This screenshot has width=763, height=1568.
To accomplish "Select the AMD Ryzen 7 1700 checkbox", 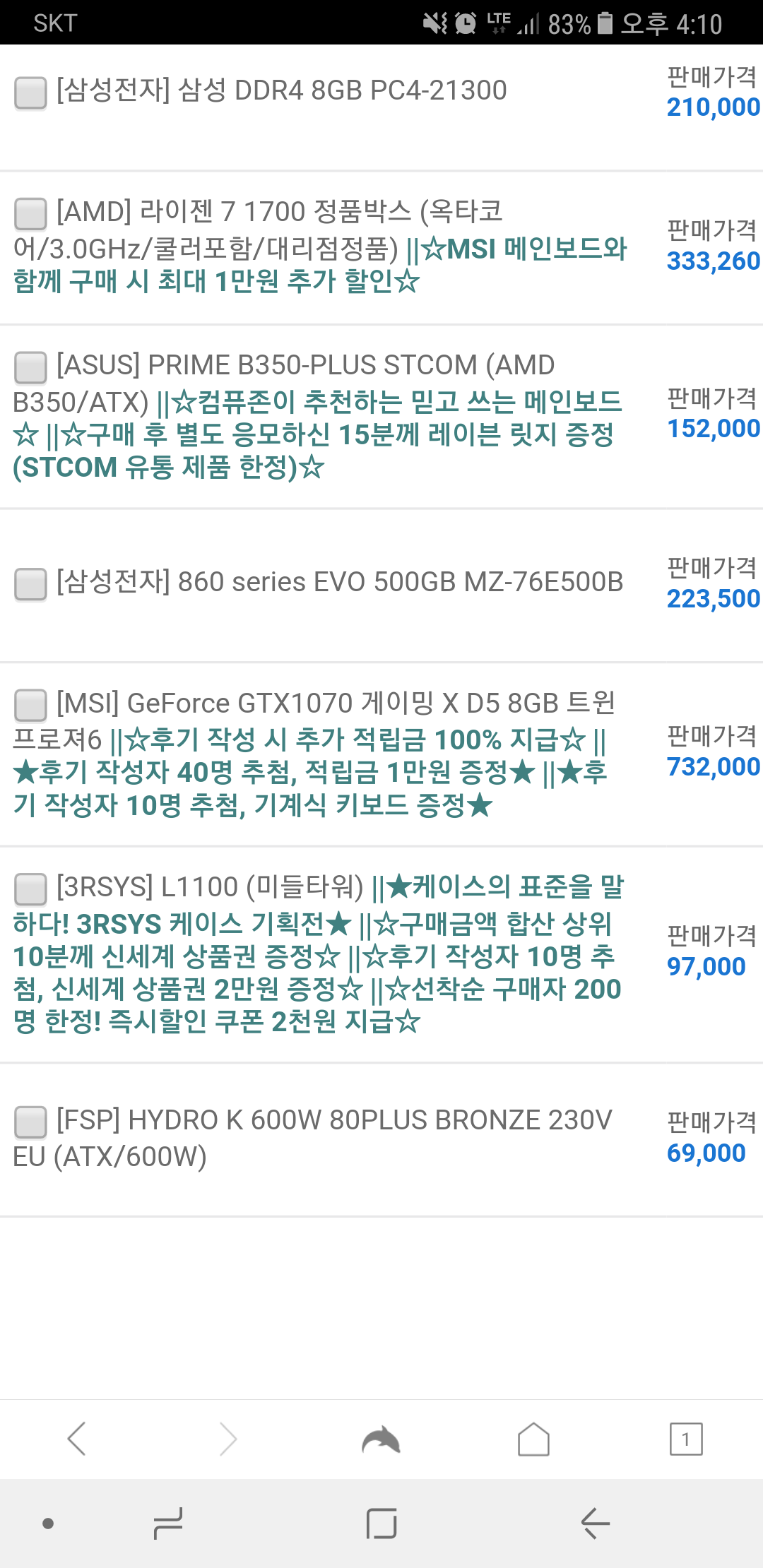I will (x=30, y=214).
